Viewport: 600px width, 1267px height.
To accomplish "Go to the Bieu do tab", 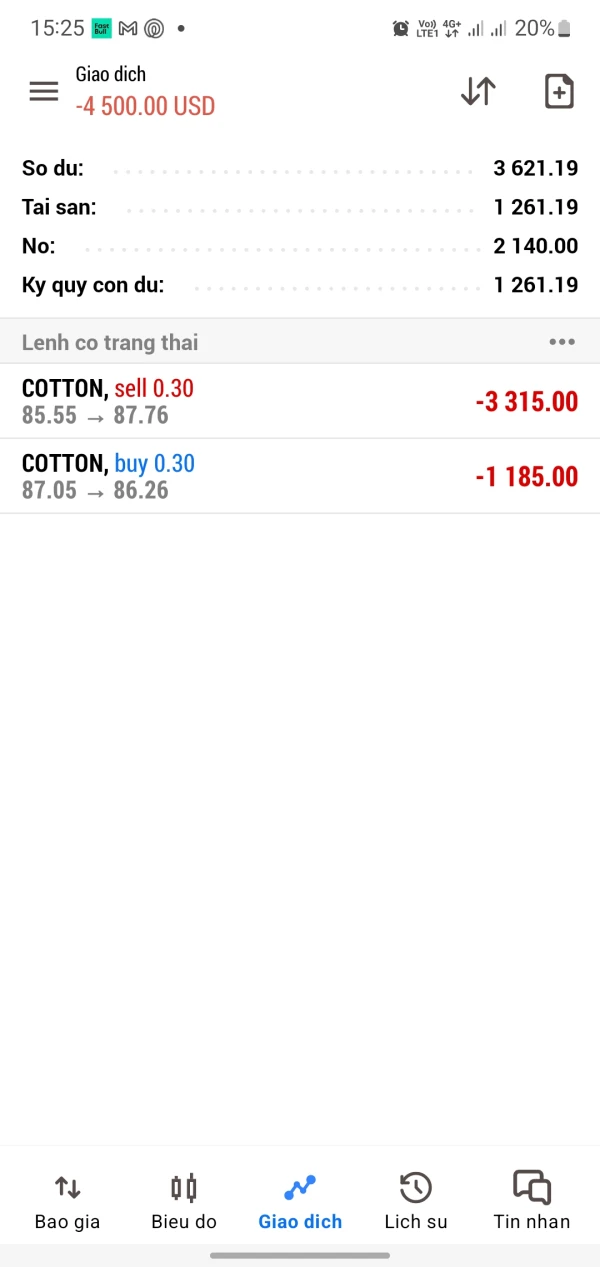I will pos(184,1201).
